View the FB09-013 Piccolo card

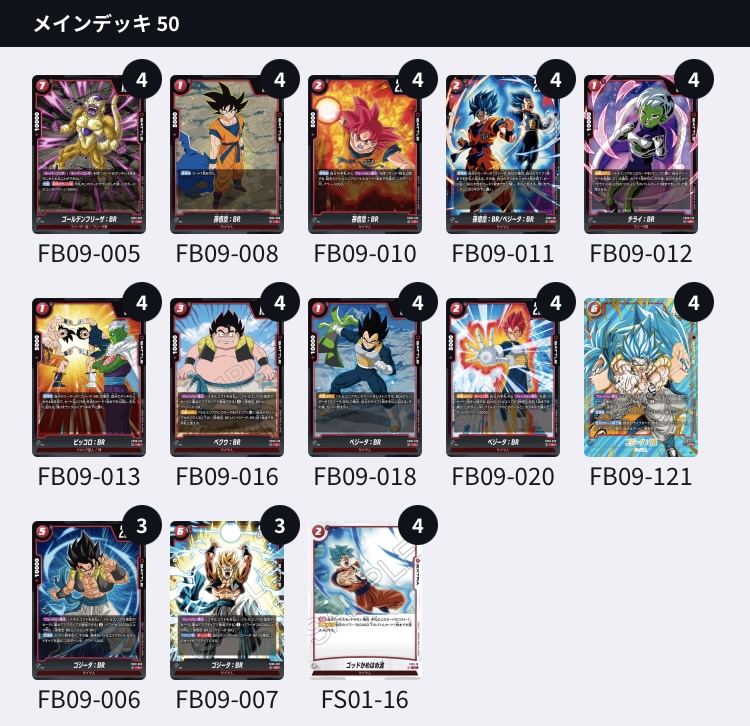tap(88, 377)
